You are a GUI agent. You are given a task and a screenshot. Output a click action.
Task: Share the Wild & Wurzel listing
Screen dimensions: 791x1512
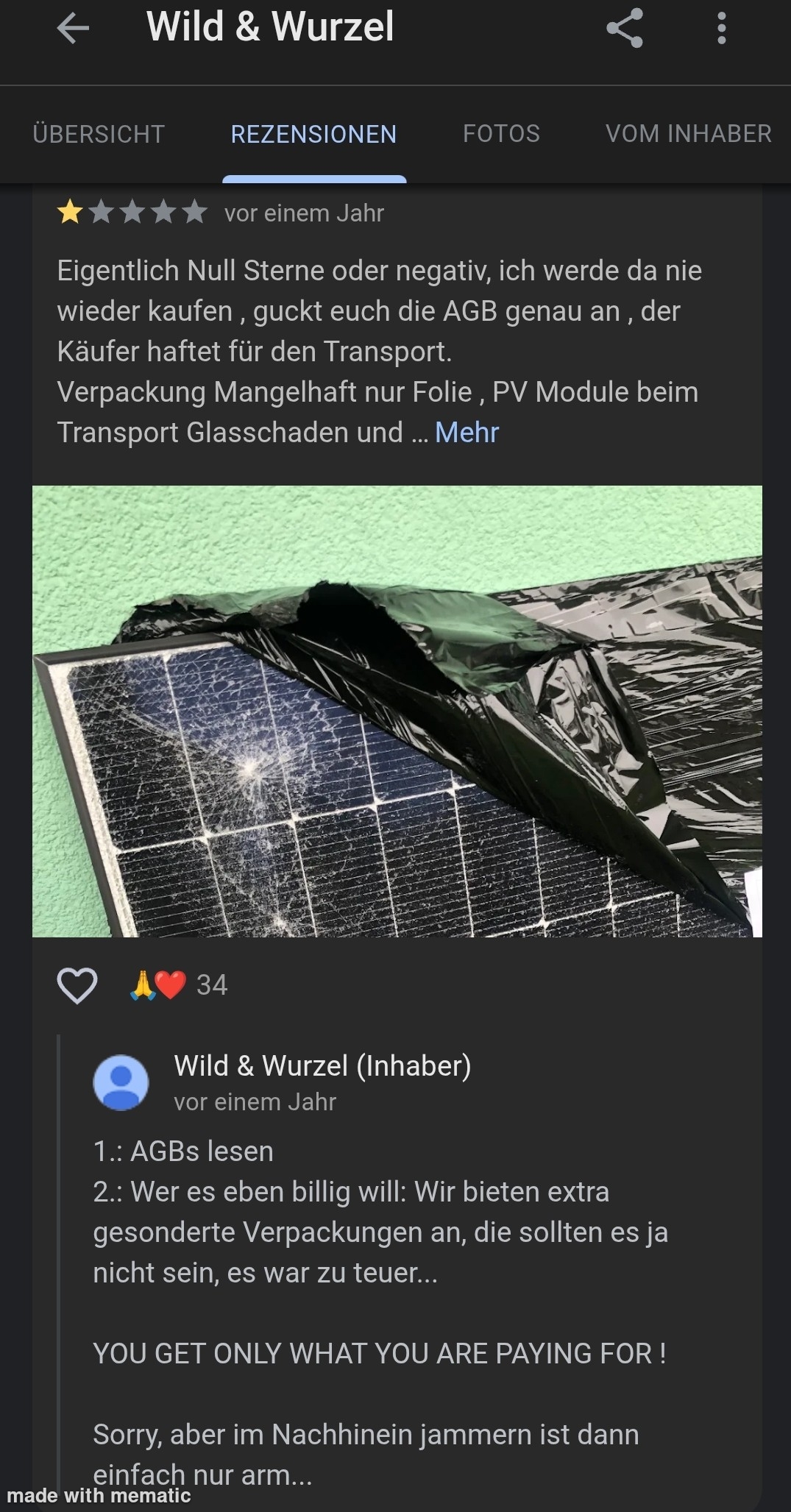624,29
